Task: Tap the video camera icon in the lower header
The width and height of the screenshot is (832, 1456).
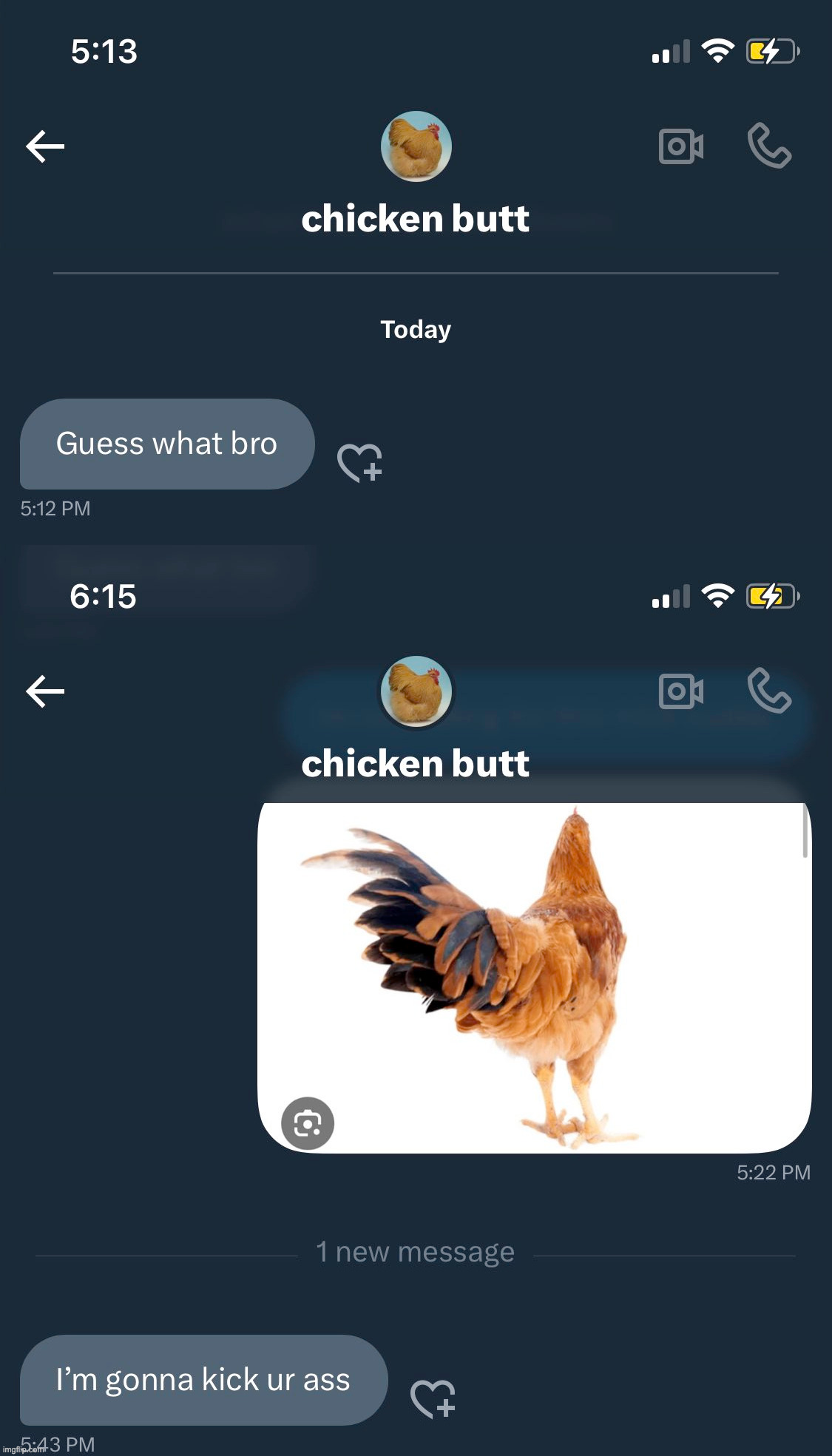Action: 679,691
